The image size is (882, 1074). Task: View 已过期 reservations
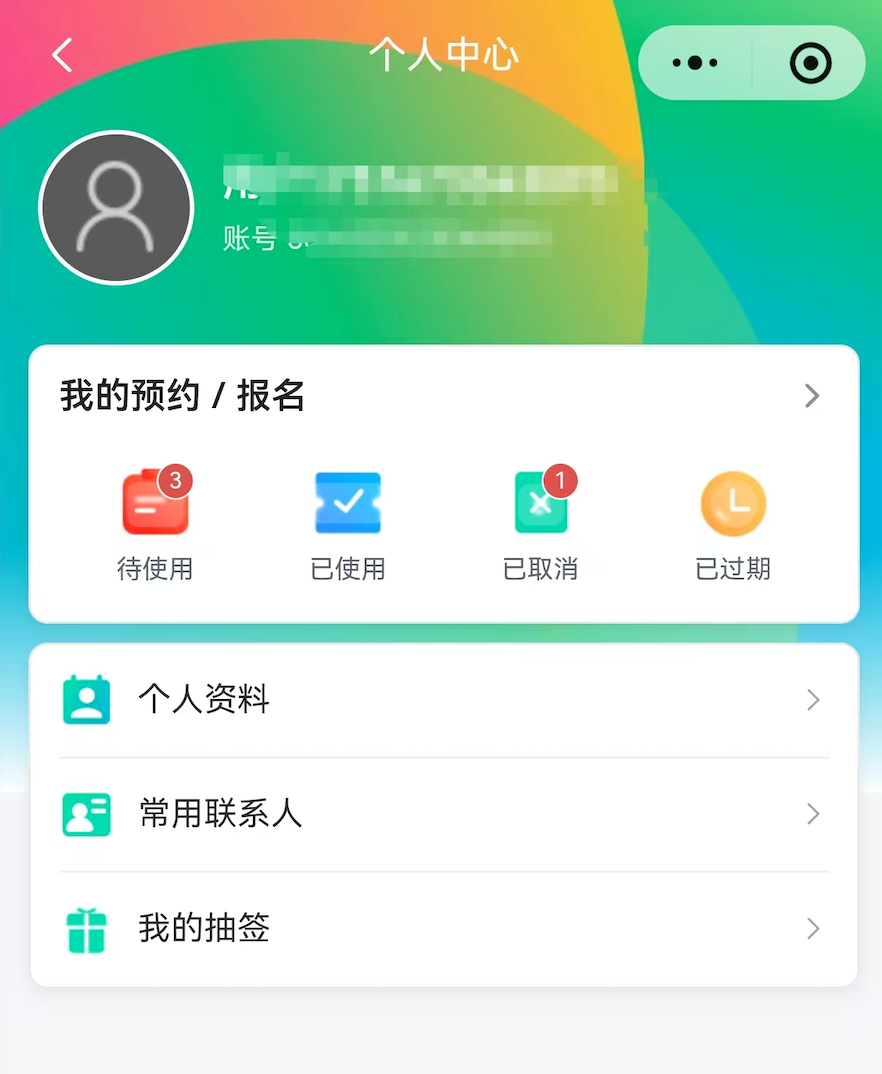[733, 524]
